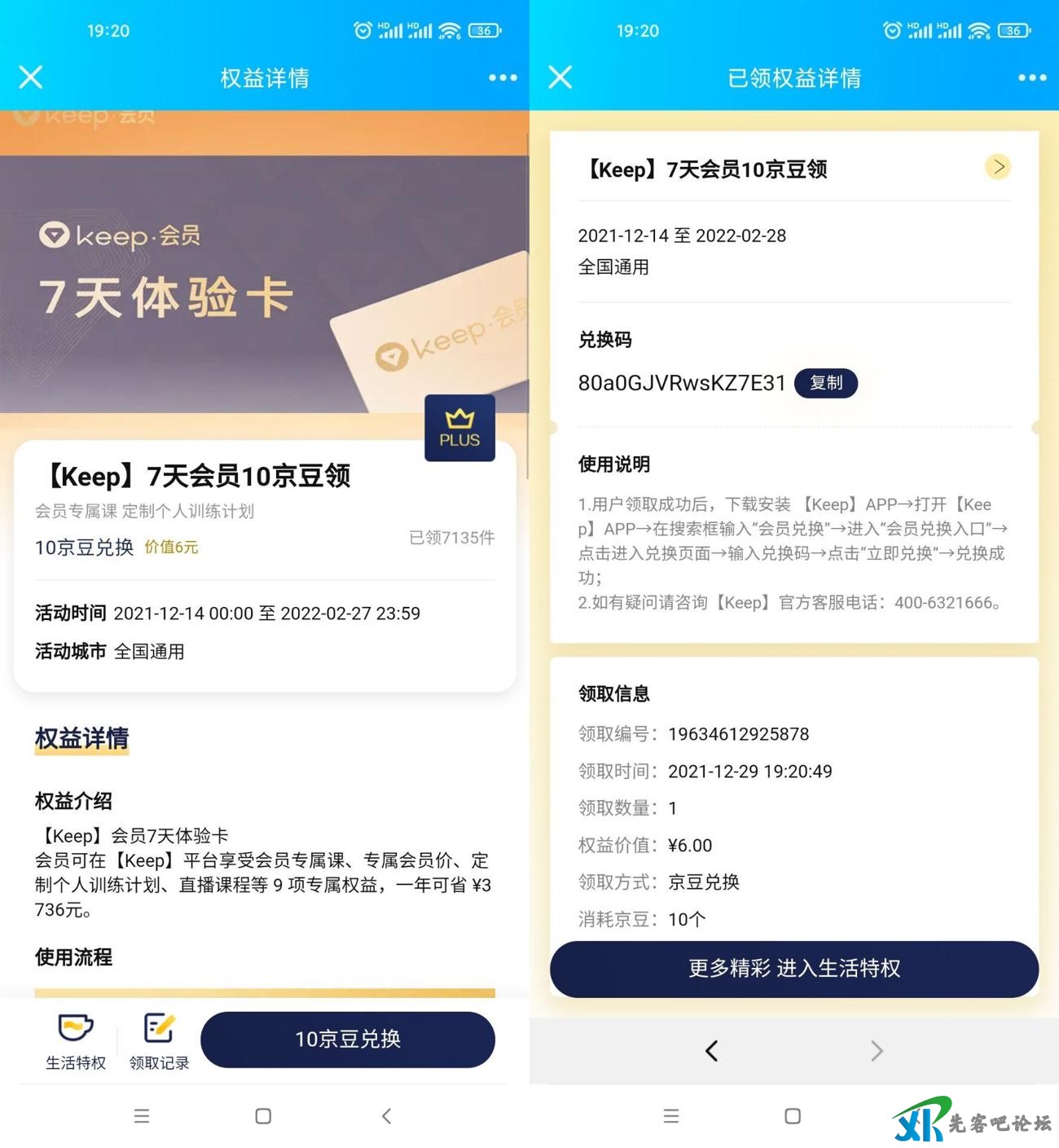Open 领取记录 claim history
This screenshot has height=1148, width=1059.
159,1041
